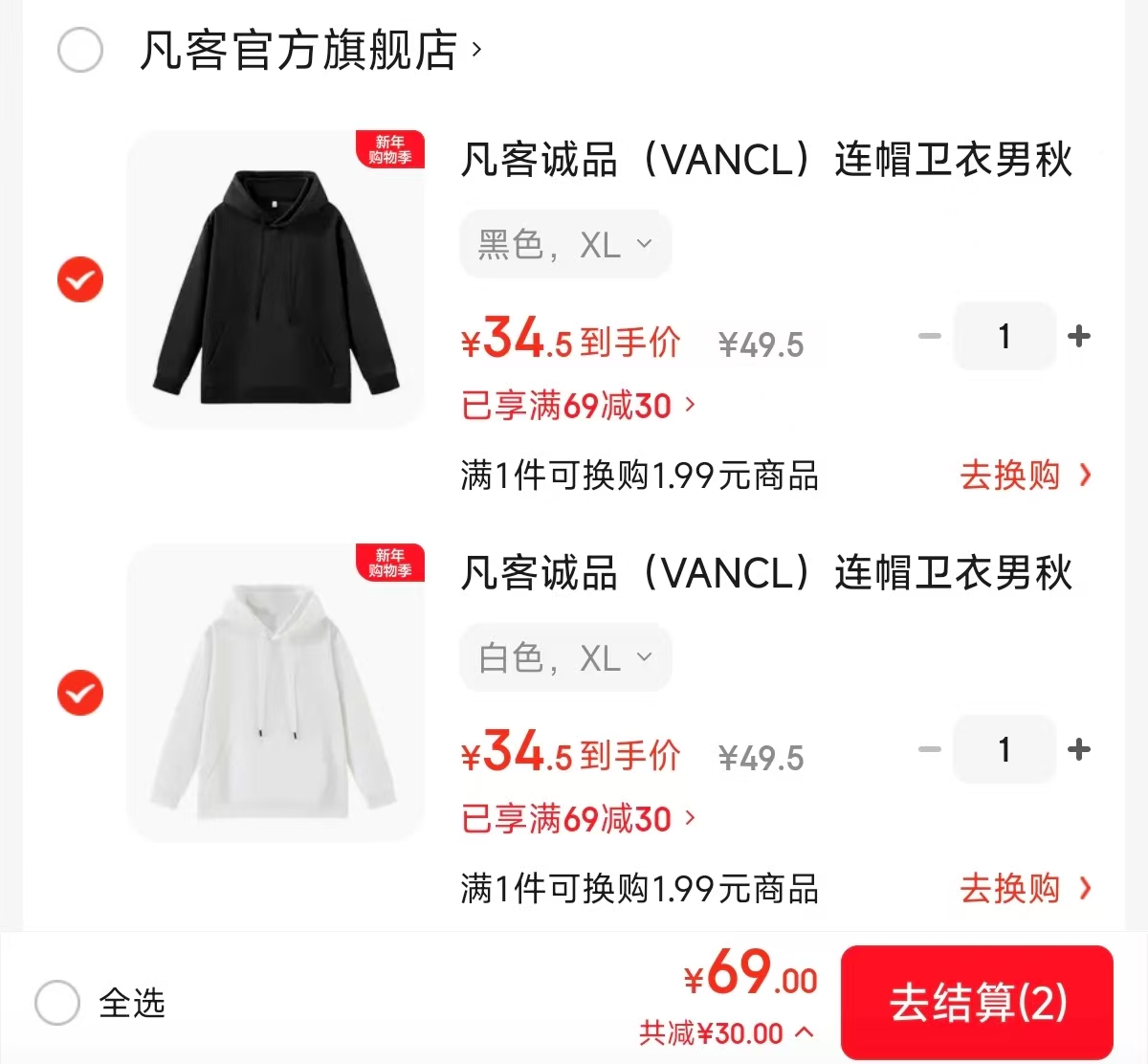Open the black hoodie product image
This screenshot has width=1148, height=1064.
click(276, 279)
